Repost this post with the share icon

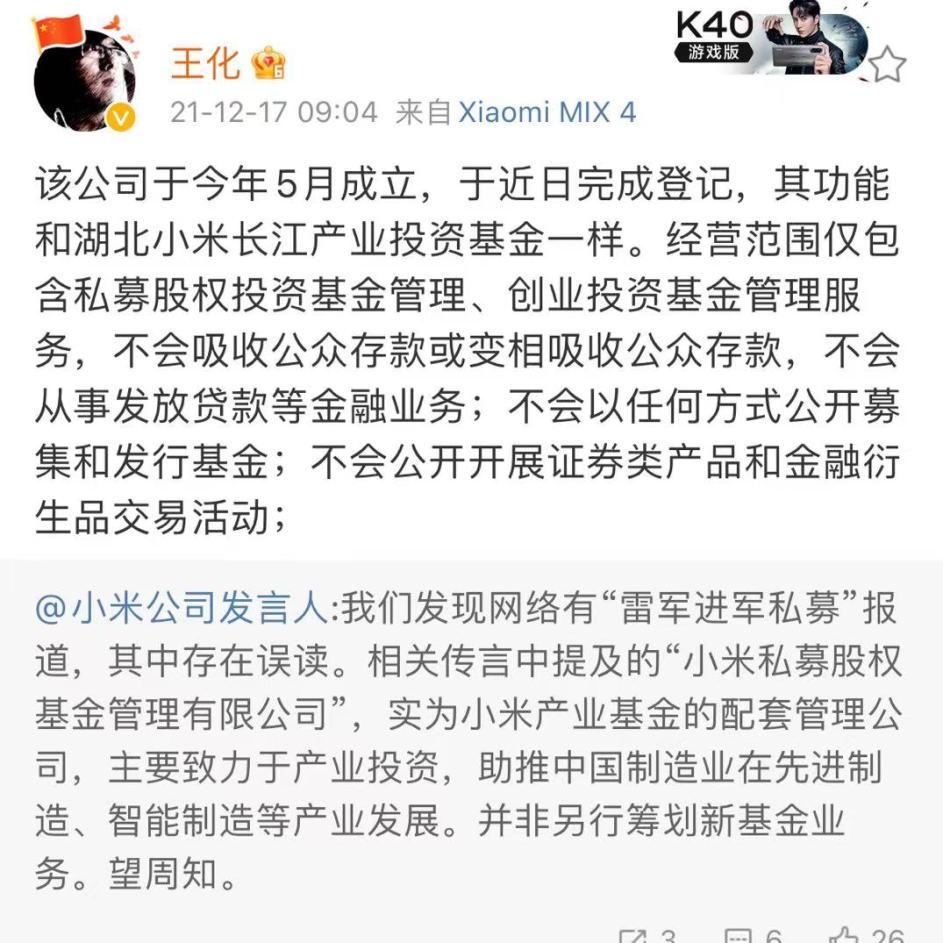pos(635,936)
